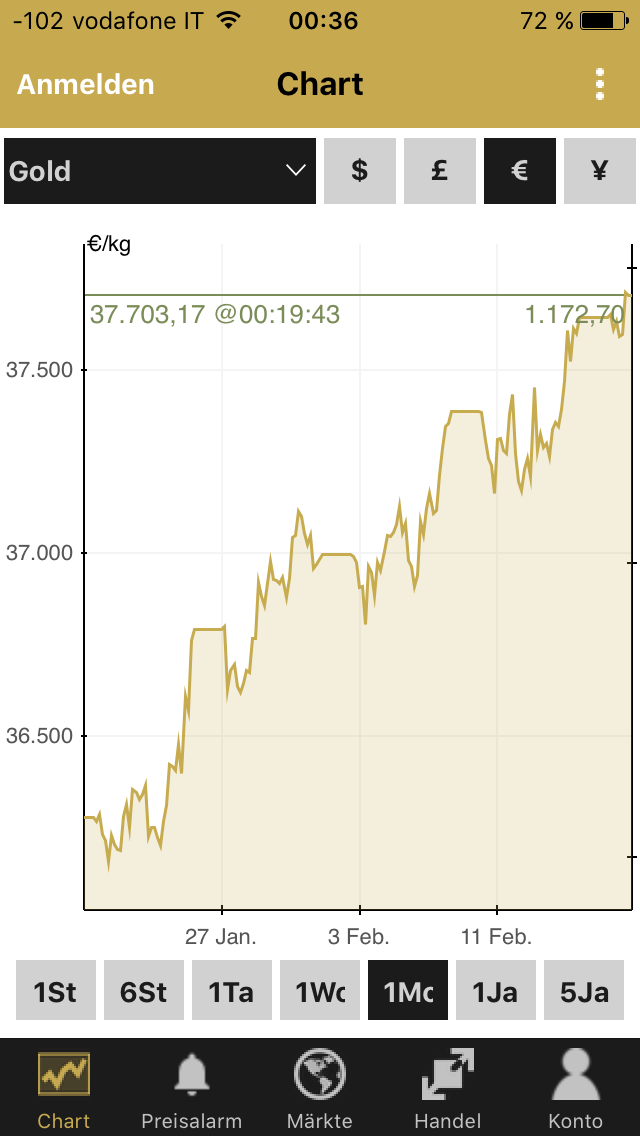The image size is (640, 1136).
Task: Show the 1St hourly chart range
Action: coord(56,991)
